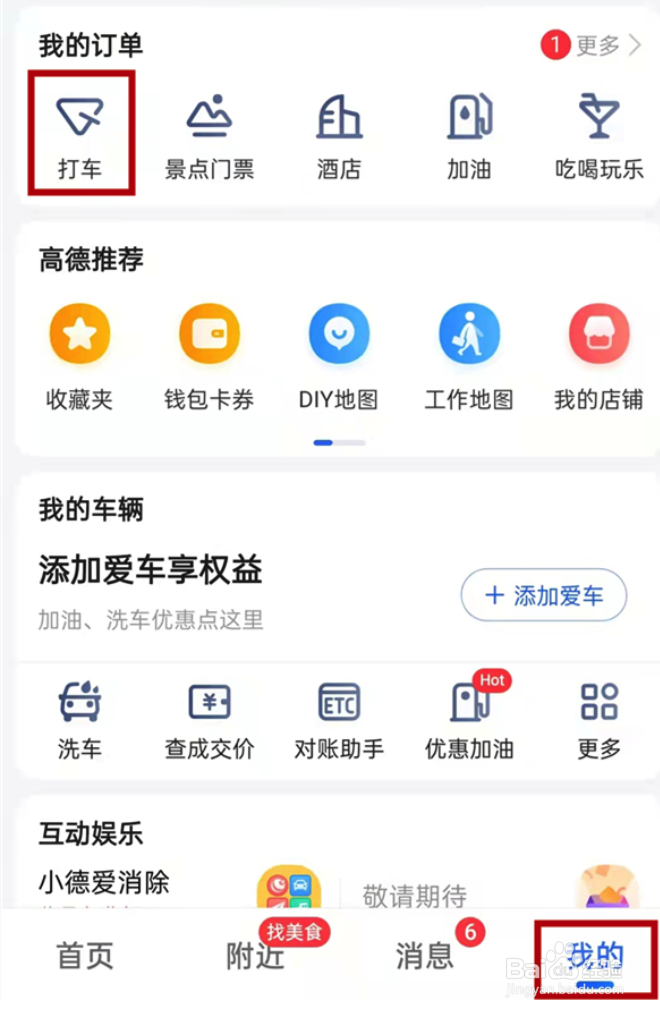
Task: Open 查成交价
Action: point(209,721)
